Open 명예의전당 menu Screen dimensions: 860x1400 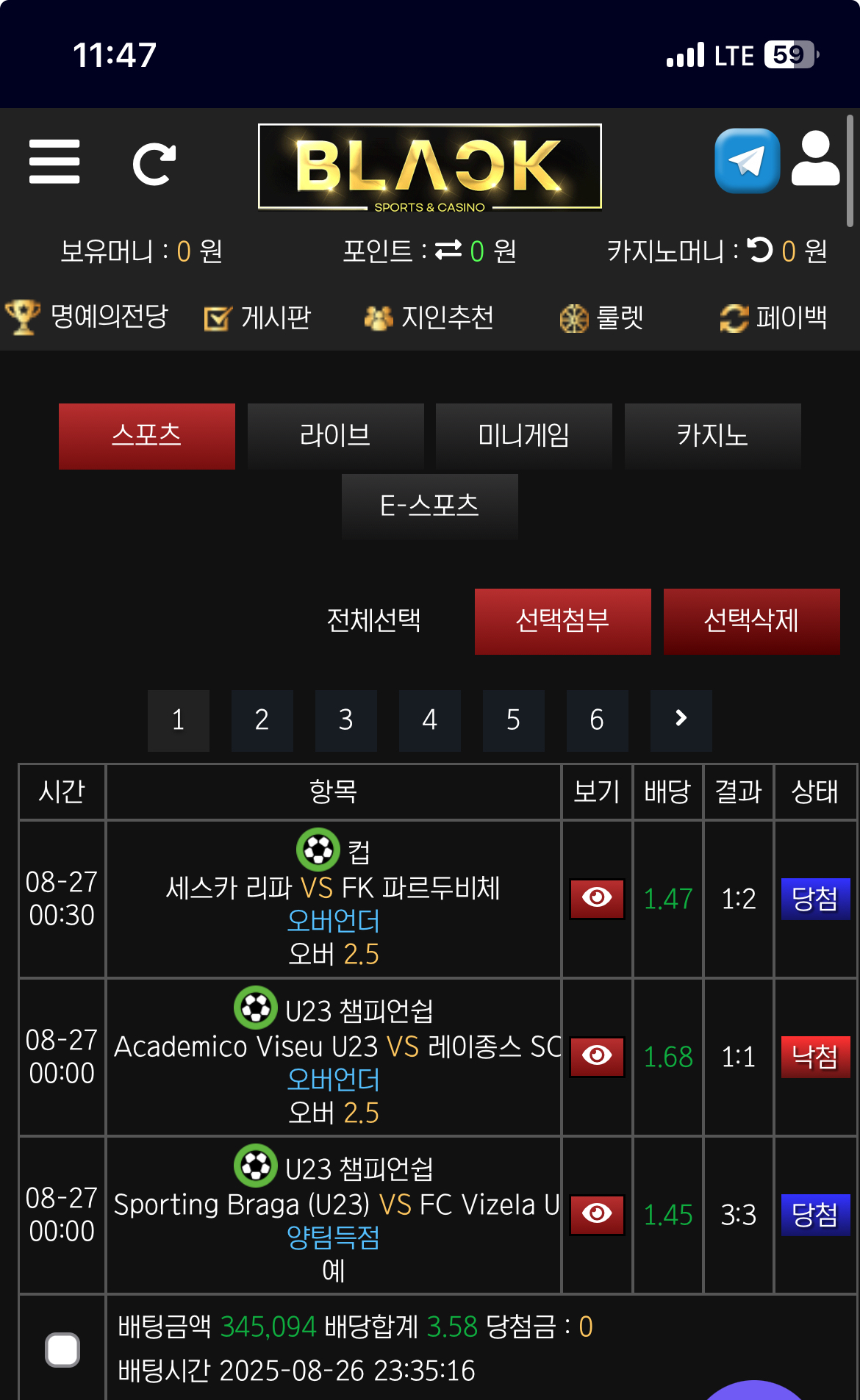coord(88,317)
